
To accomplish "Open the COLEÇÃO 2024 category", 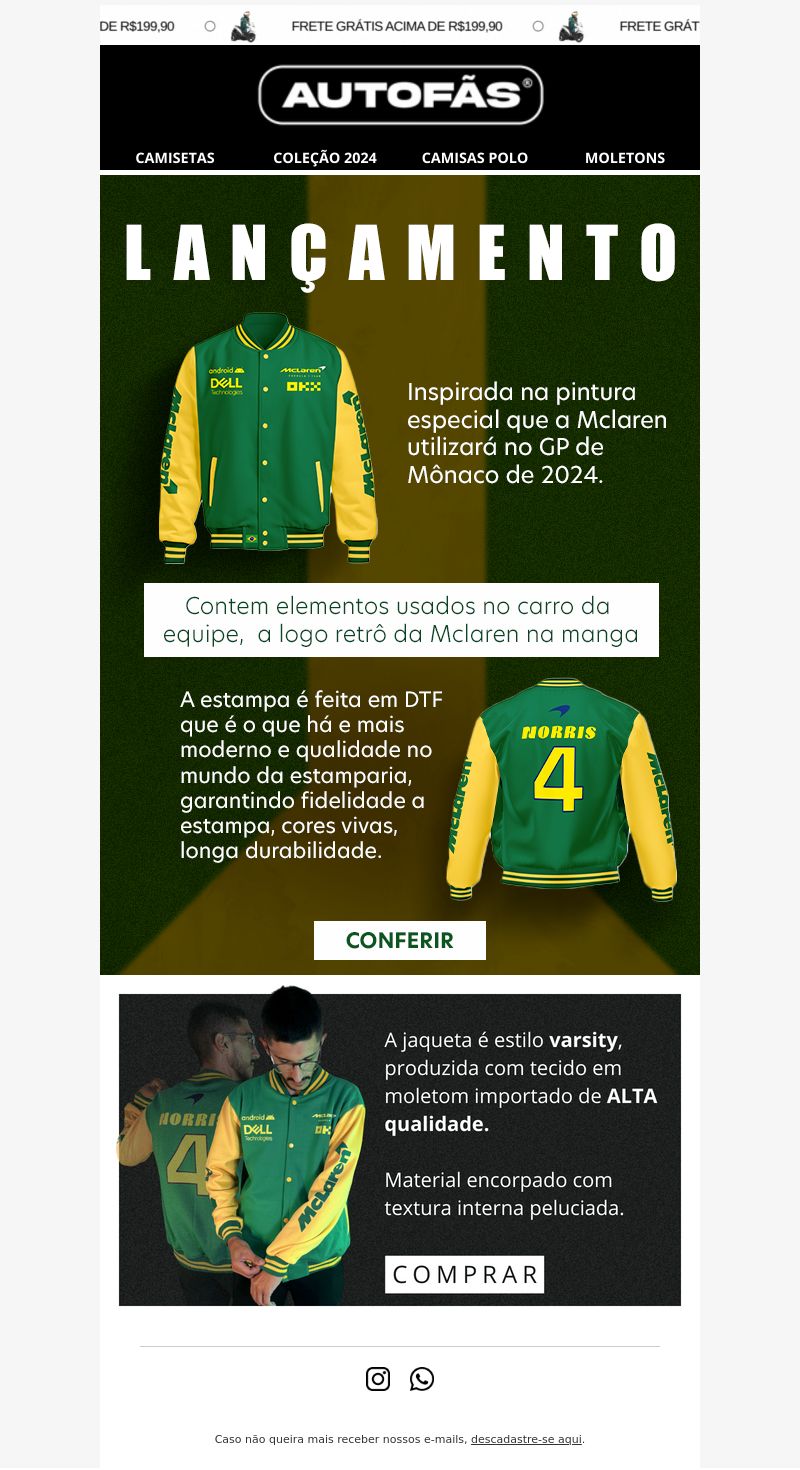I will tap(325, 158).
